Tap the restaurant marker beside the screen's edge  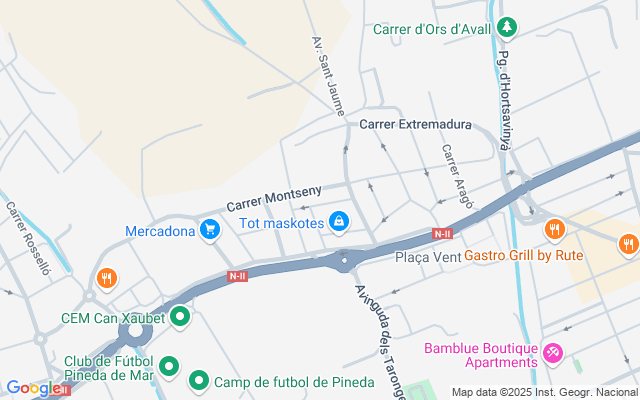(x=628, y=242)
